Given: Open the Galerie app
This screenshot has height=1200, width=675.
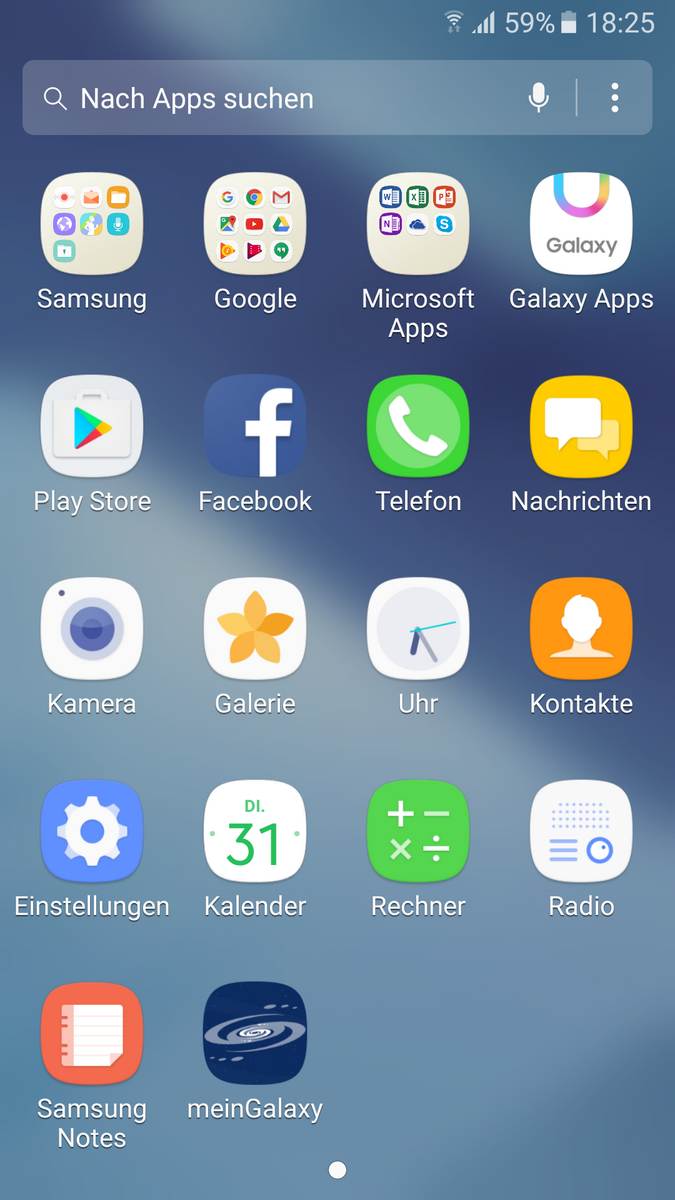Looking at the screenshot, I should coord(255,629).
